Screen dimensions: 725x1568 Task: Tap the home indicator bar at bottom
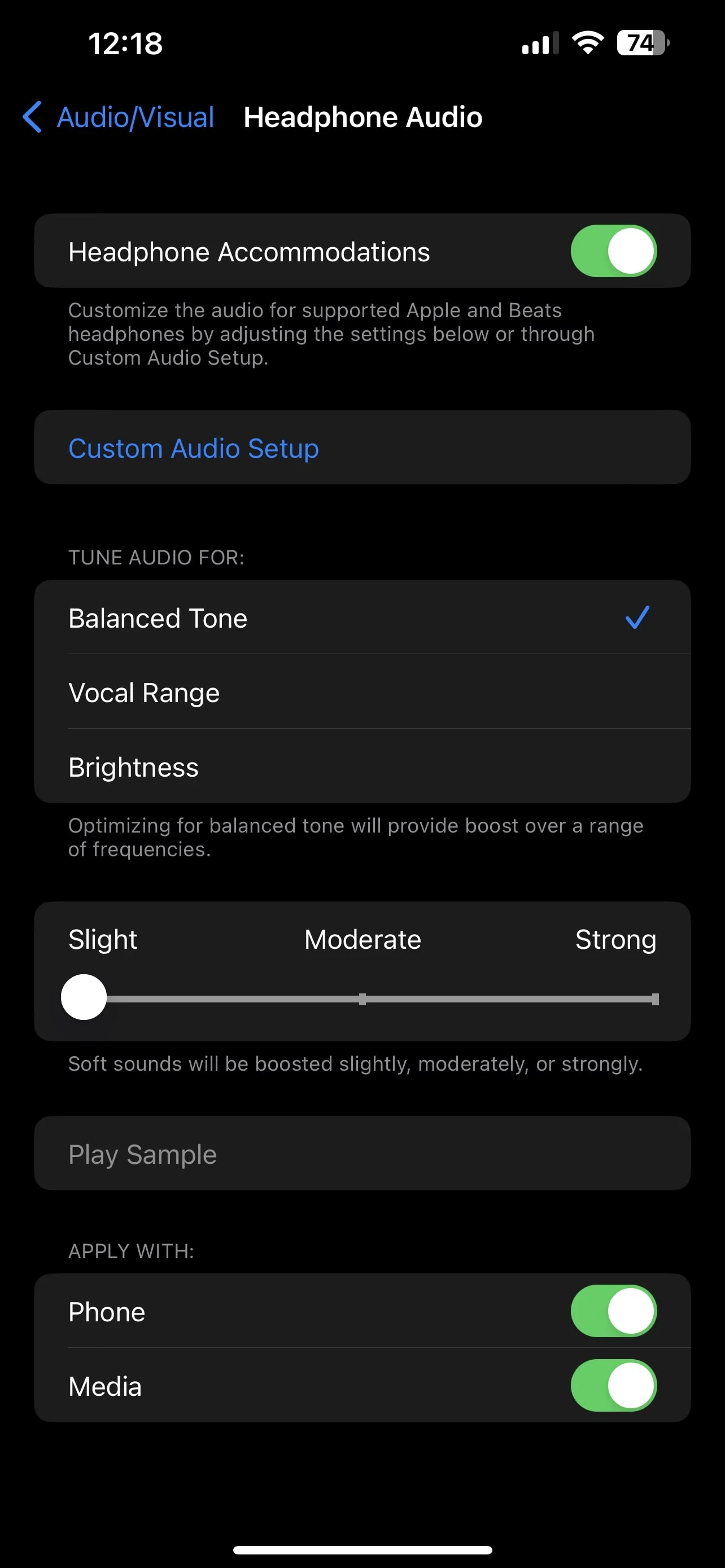[x=362, y=1549]
